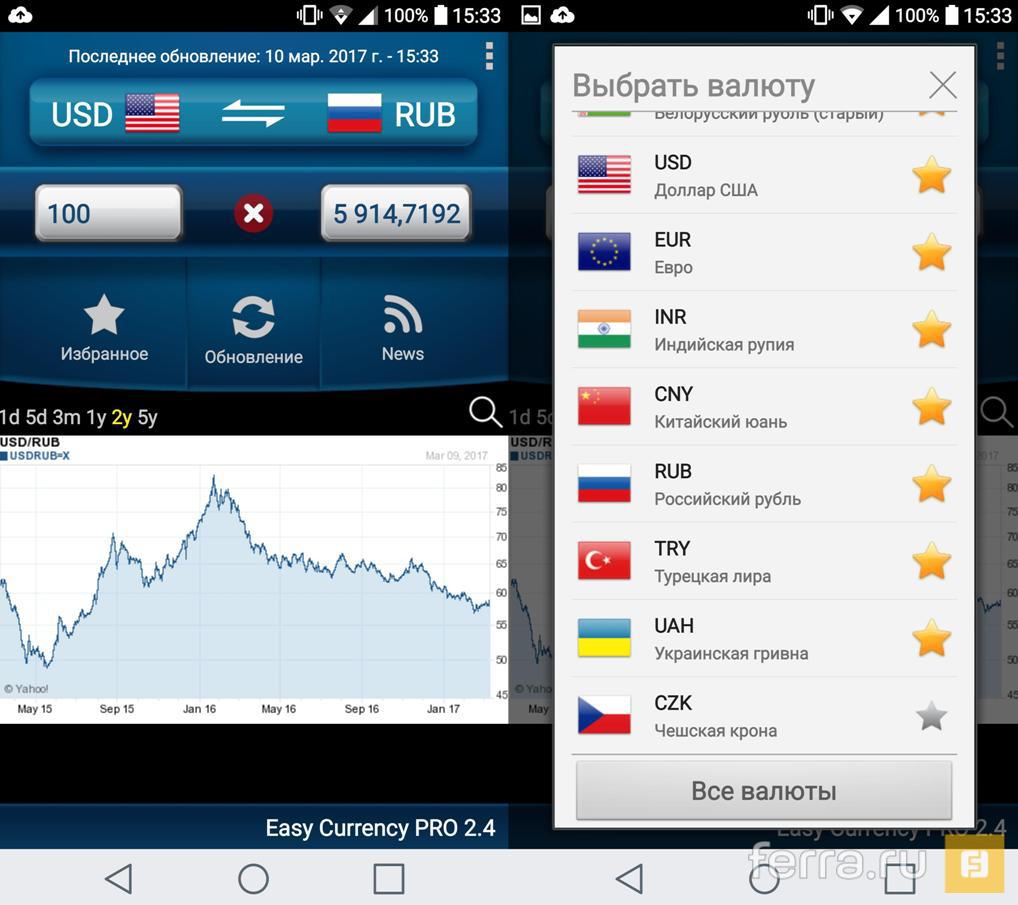This screenshot has width=1018, height=905.
Task: Switch the chart to the 3m range
Action: [x=66, y=417]
